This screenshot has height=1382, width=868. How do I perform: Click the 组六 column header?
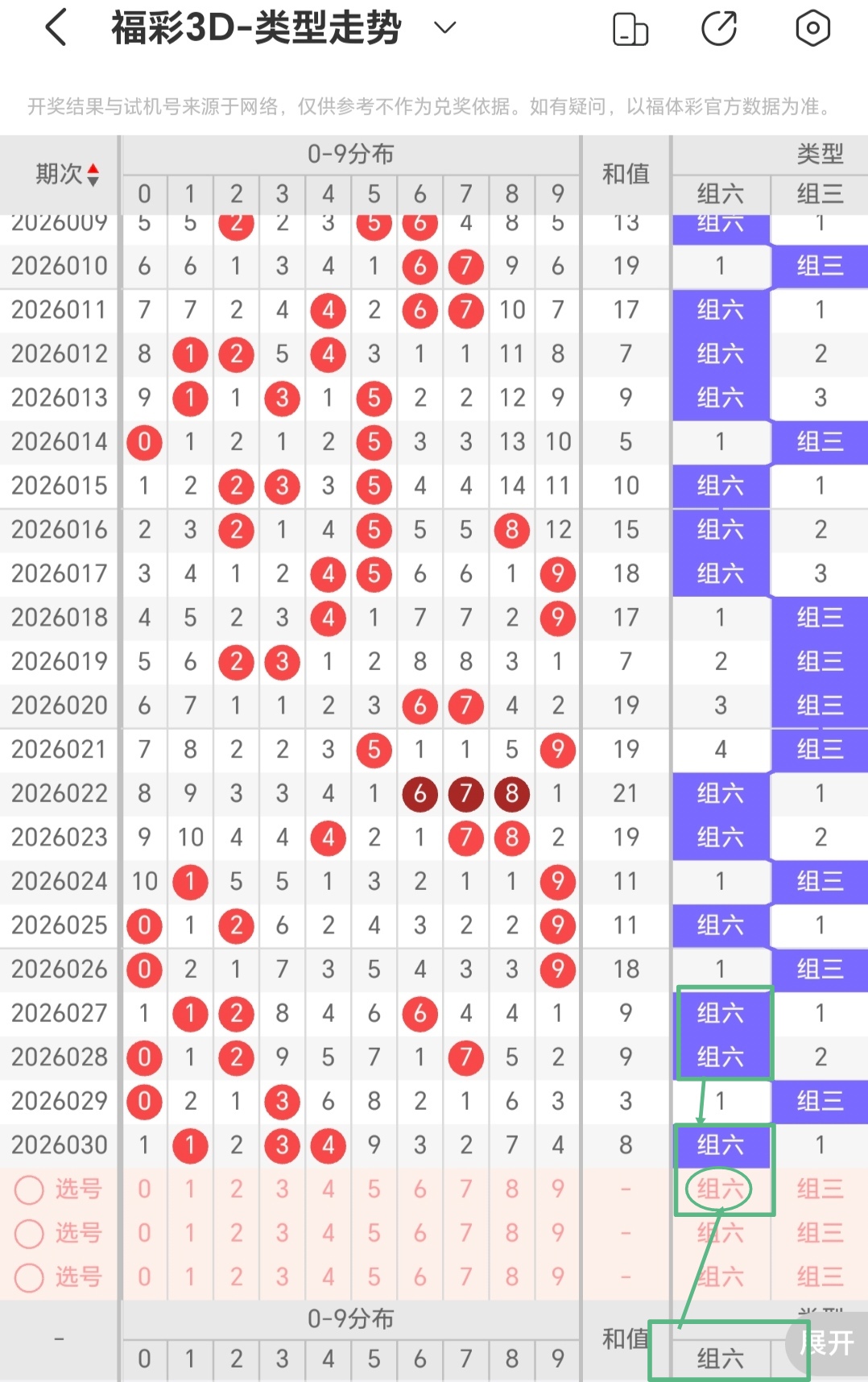[x=719, y=194]
